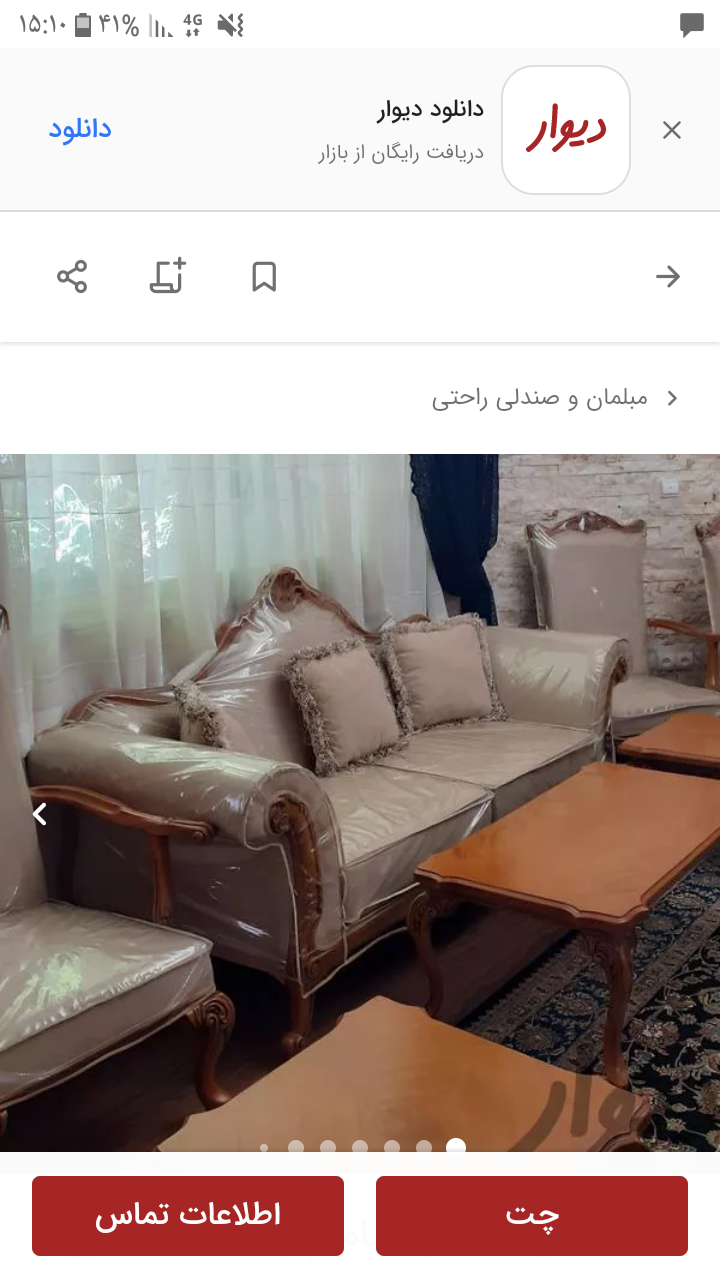The height and width of the screenshot is (1280, 720).
Task: Bookmark this ad
Action: pyautogui.click(x=264, y=277)
